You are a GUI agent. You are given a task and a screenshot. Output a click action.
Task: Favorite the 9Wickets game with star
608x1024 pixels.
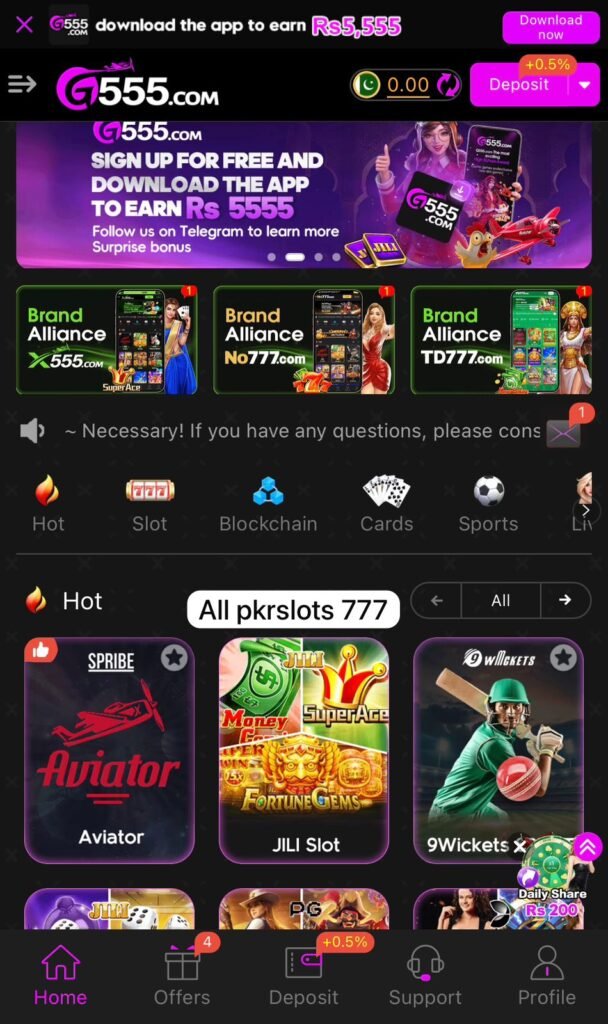pos(563,658)
